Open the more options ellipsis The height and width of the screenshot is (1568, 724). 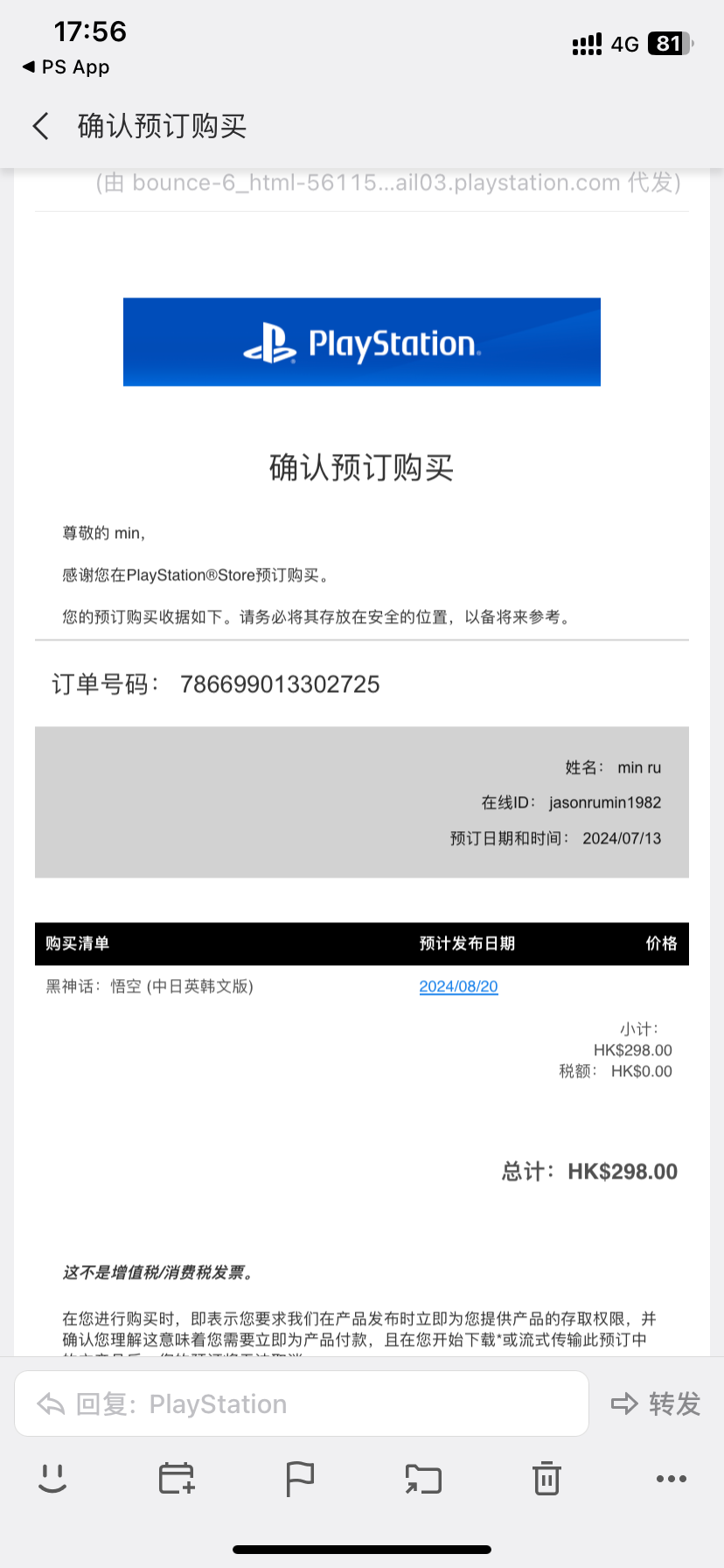[671, 1479]
